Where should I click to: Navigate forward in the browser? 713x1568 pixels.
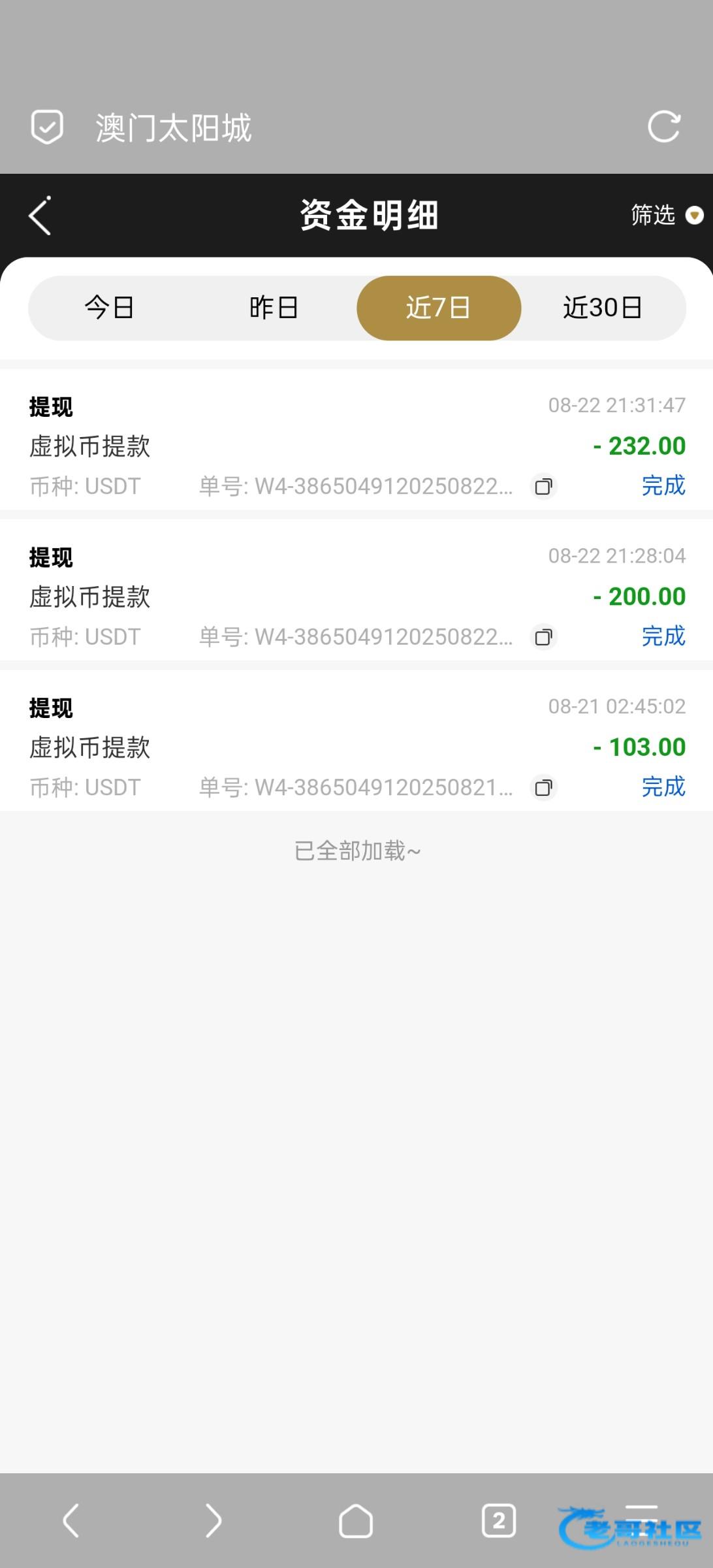click(x=213, y=1521)
